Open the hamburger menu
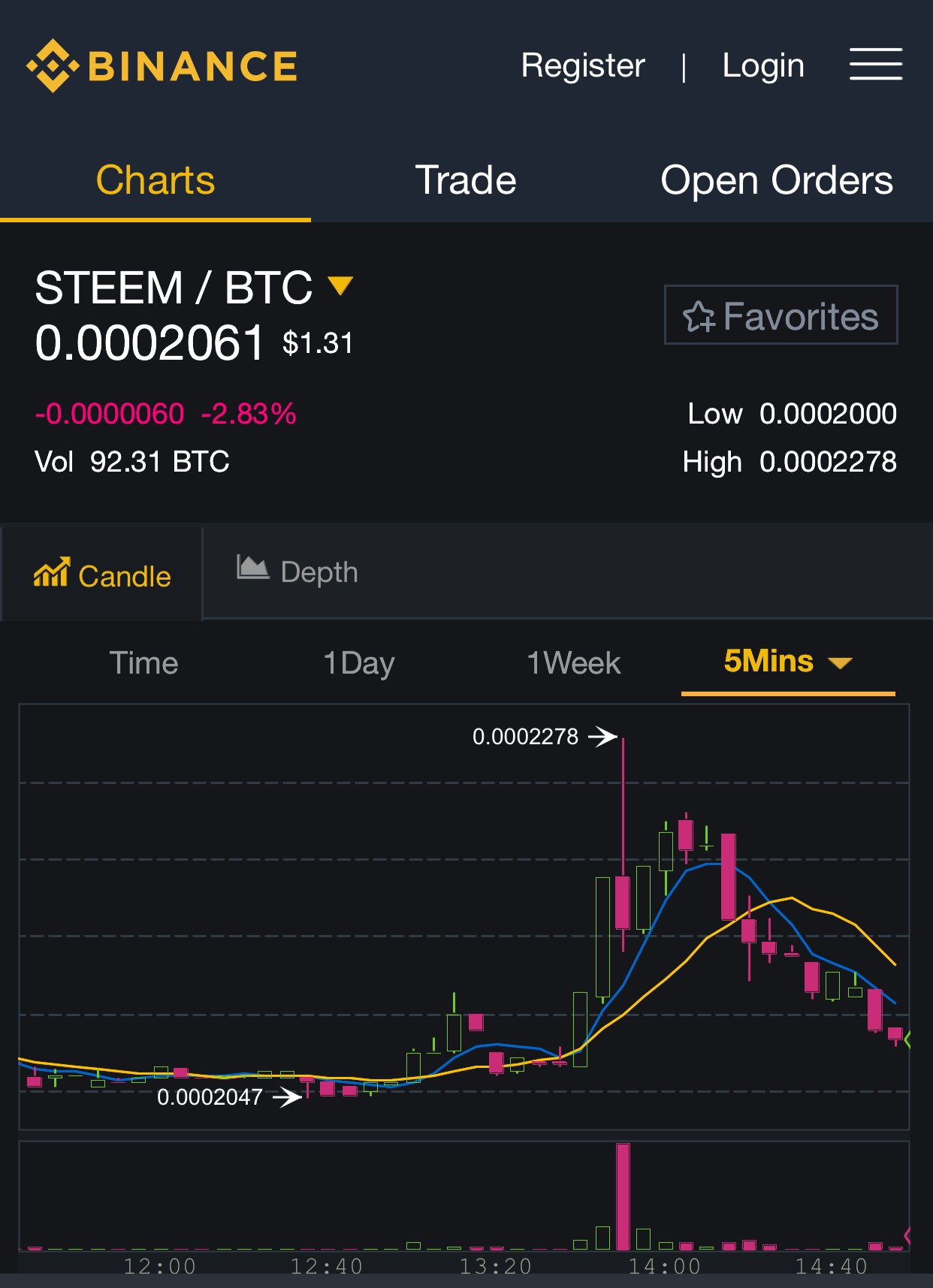This screenshot has height=1288, width=933. tap(875, 65)
